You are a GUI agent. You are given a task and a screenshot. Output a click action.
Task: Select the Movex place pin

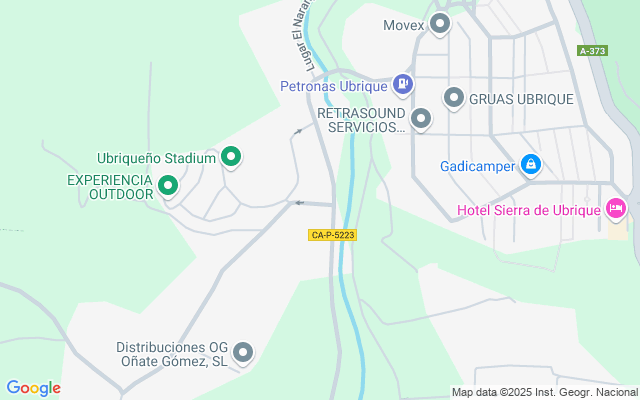(x=439, y=23)
